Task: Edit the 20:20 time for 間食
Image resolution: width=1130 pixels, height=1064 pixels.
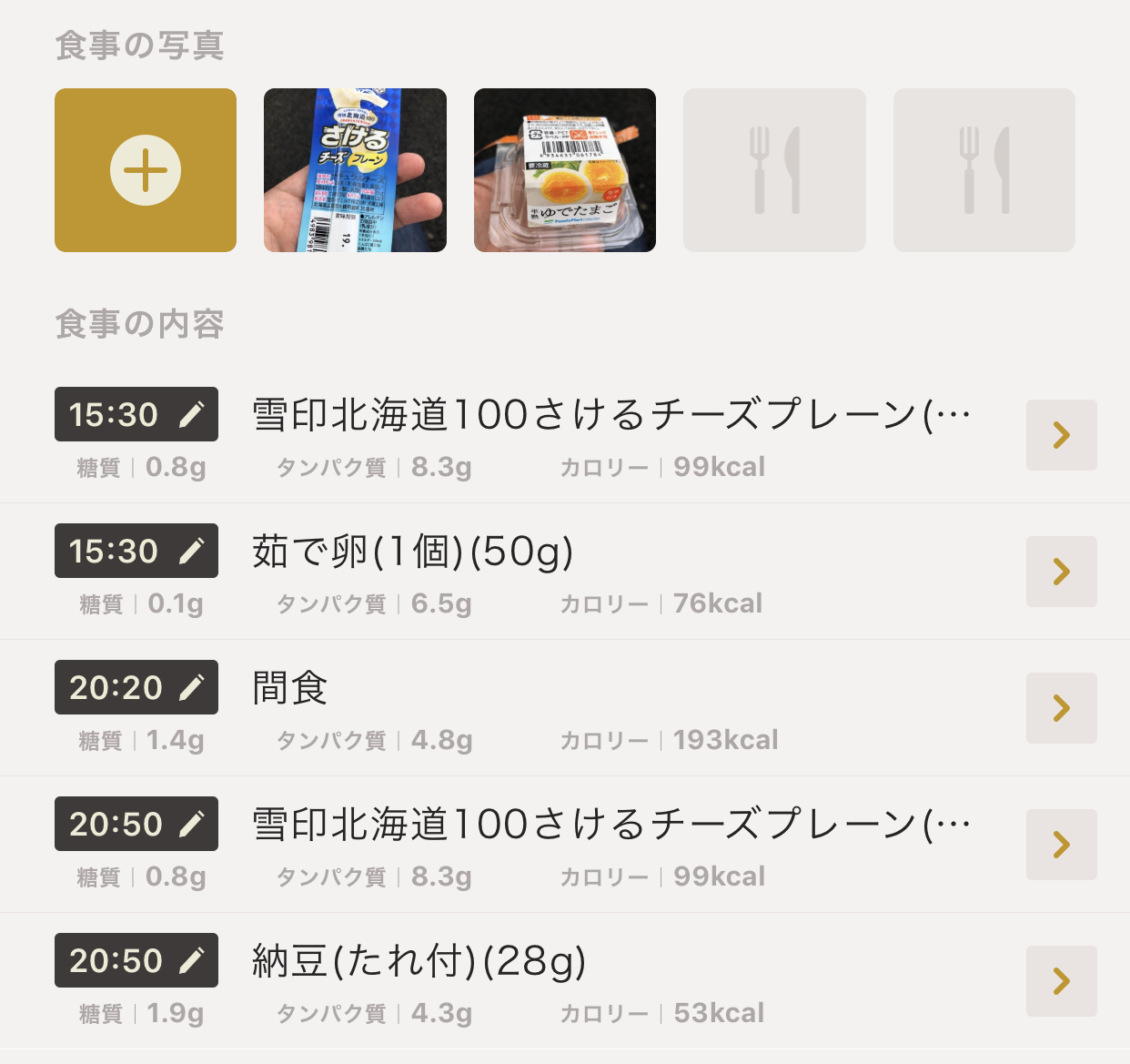Action: click(x=136, y=687)
